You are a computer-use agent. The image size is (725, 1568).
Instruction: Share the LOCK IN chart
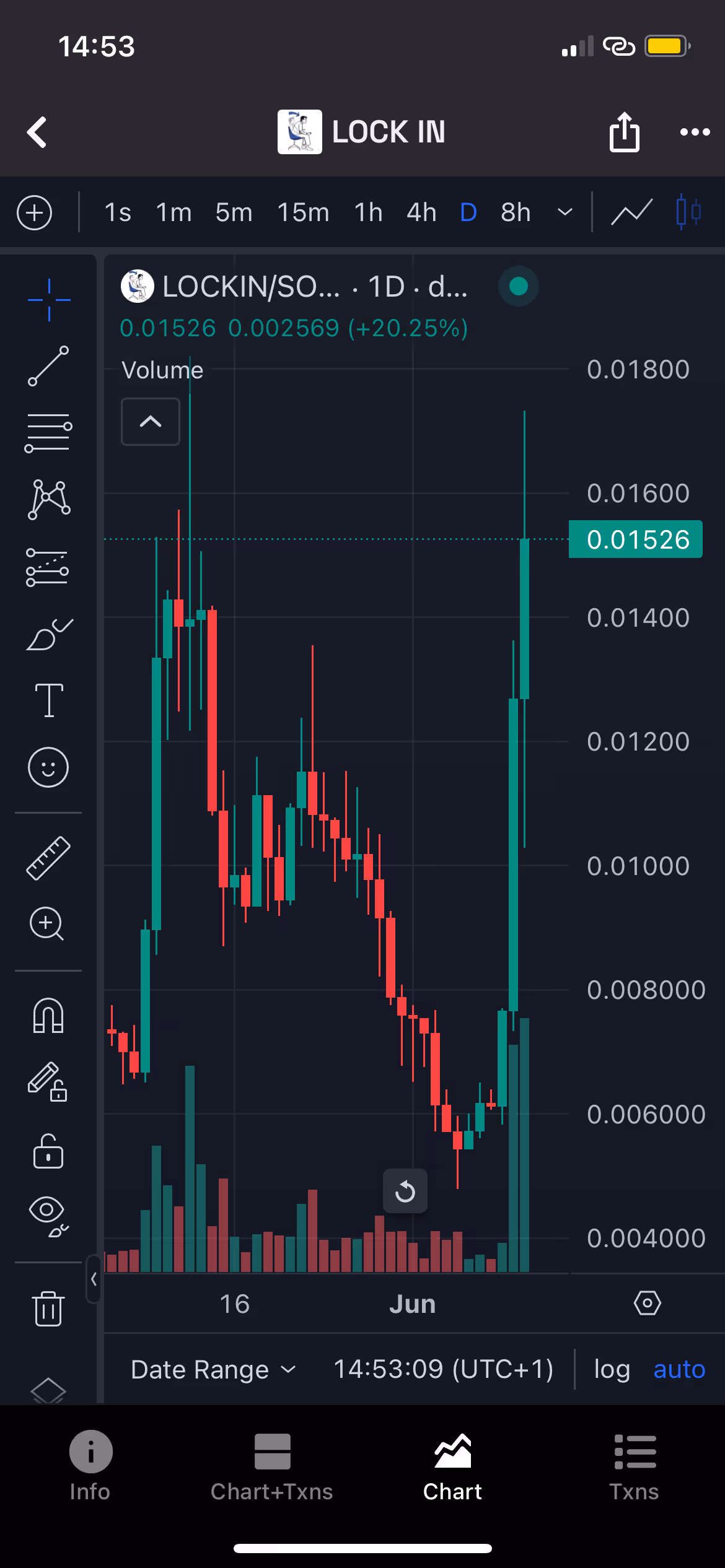tap(624, 132)
